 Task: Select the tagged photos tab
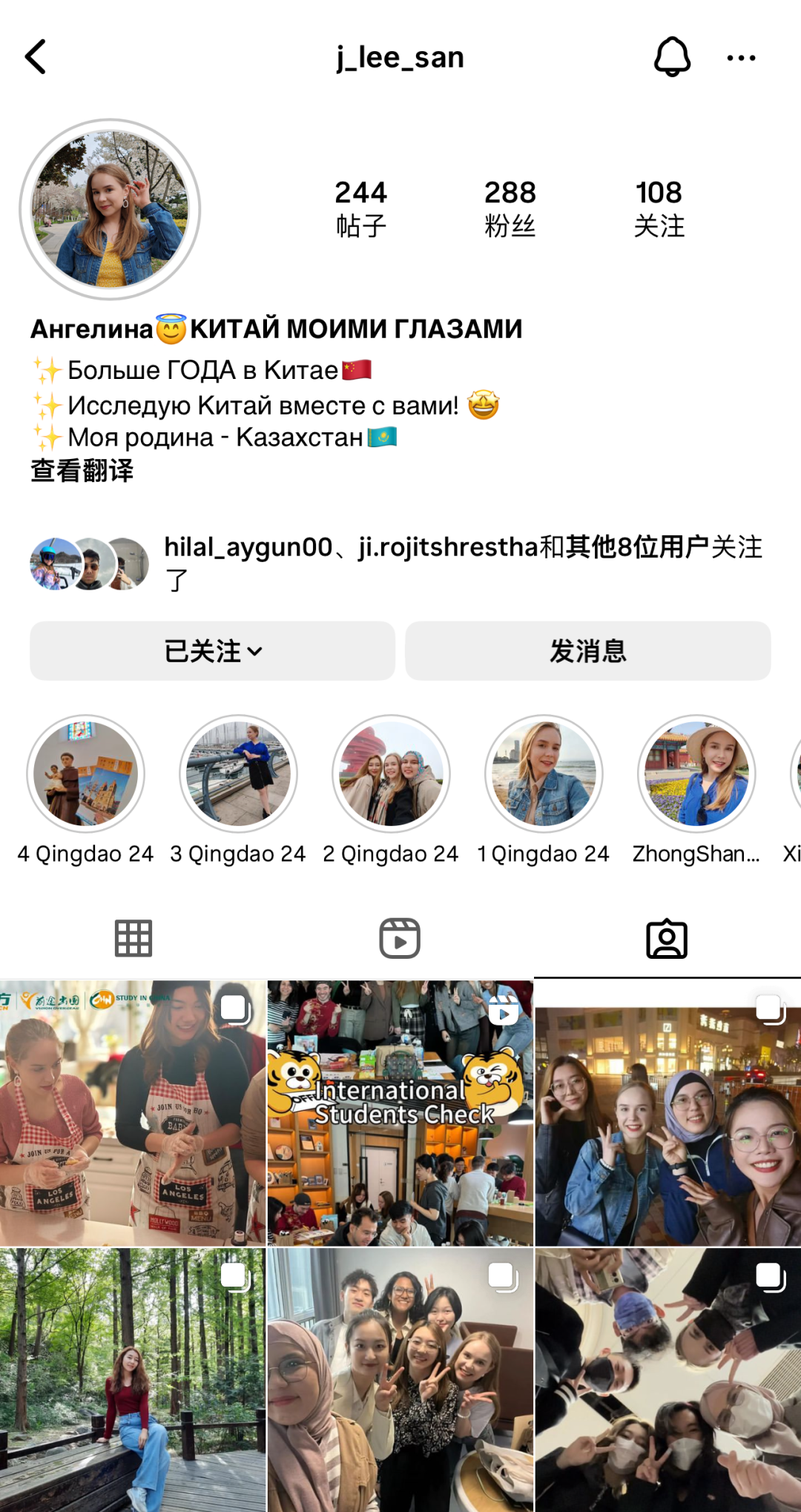(667, 939)
